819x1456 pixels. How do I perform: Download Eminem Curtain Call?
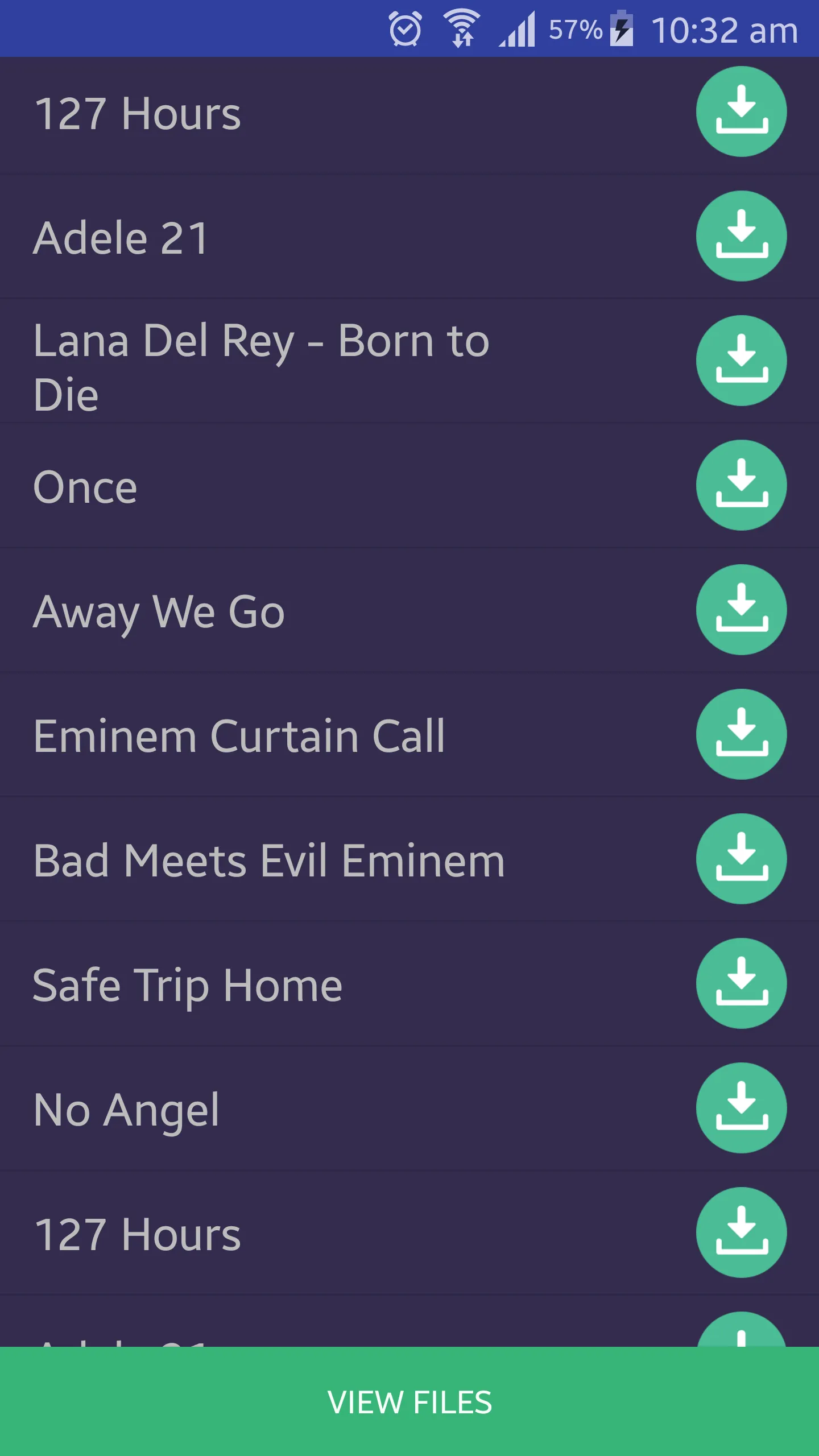click(x=741, y=734)
